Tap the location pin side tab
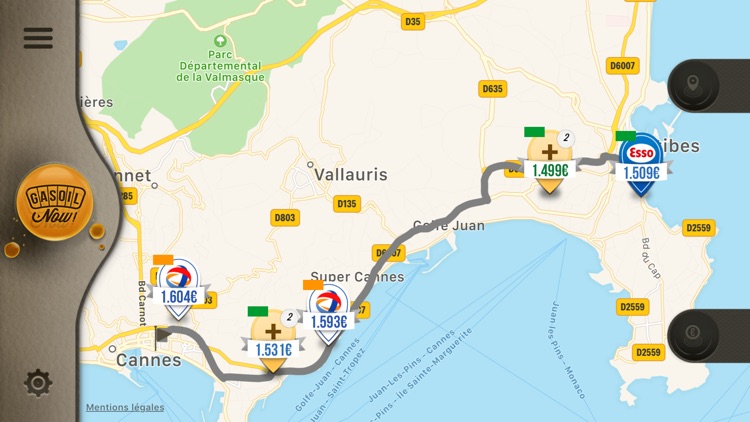Image resolution: width=750 pixels, height=422 pixels. tap(694, 86)
